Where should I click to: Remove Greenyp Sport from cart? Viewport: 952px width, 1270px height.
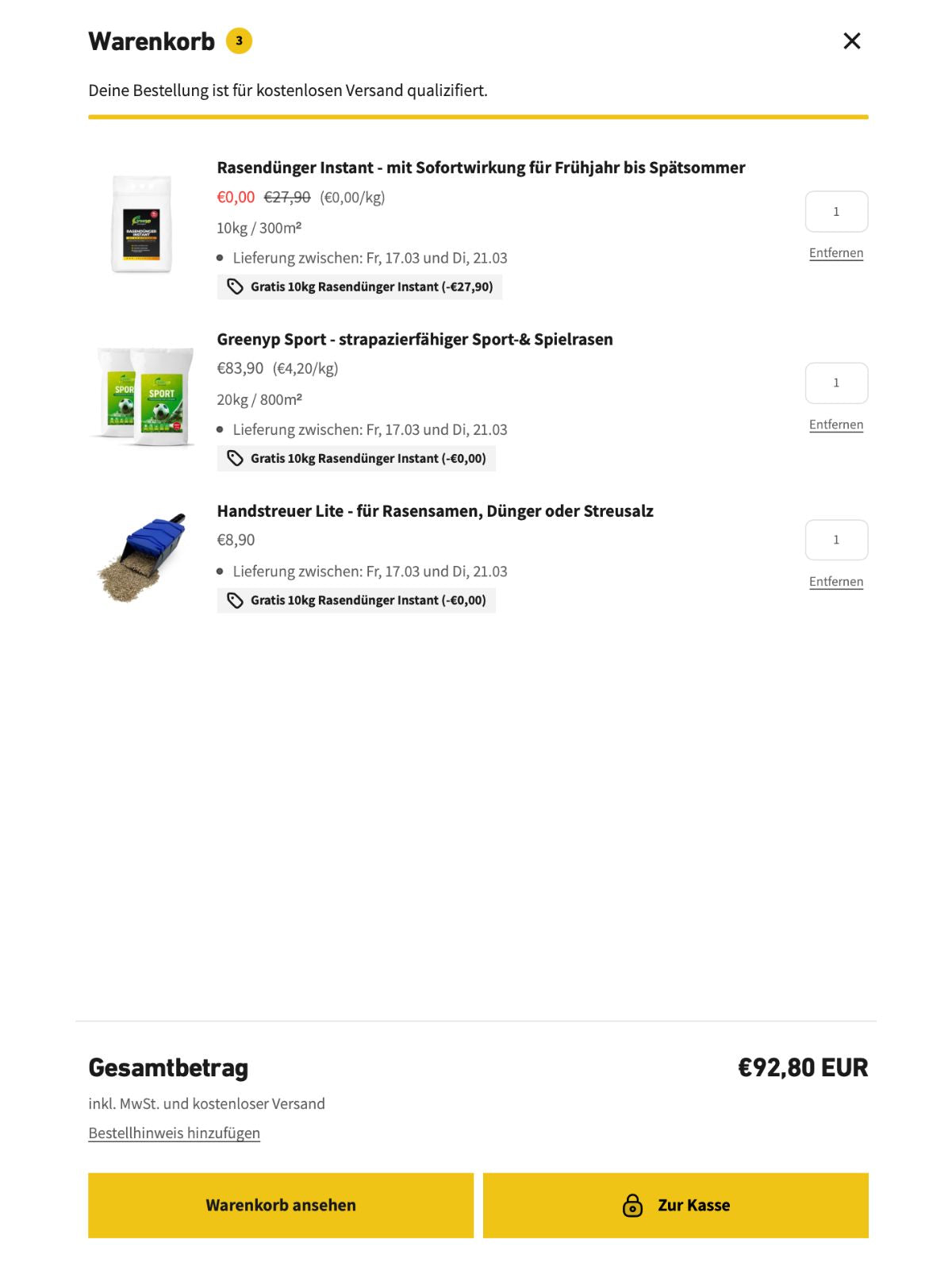(835, 425)
